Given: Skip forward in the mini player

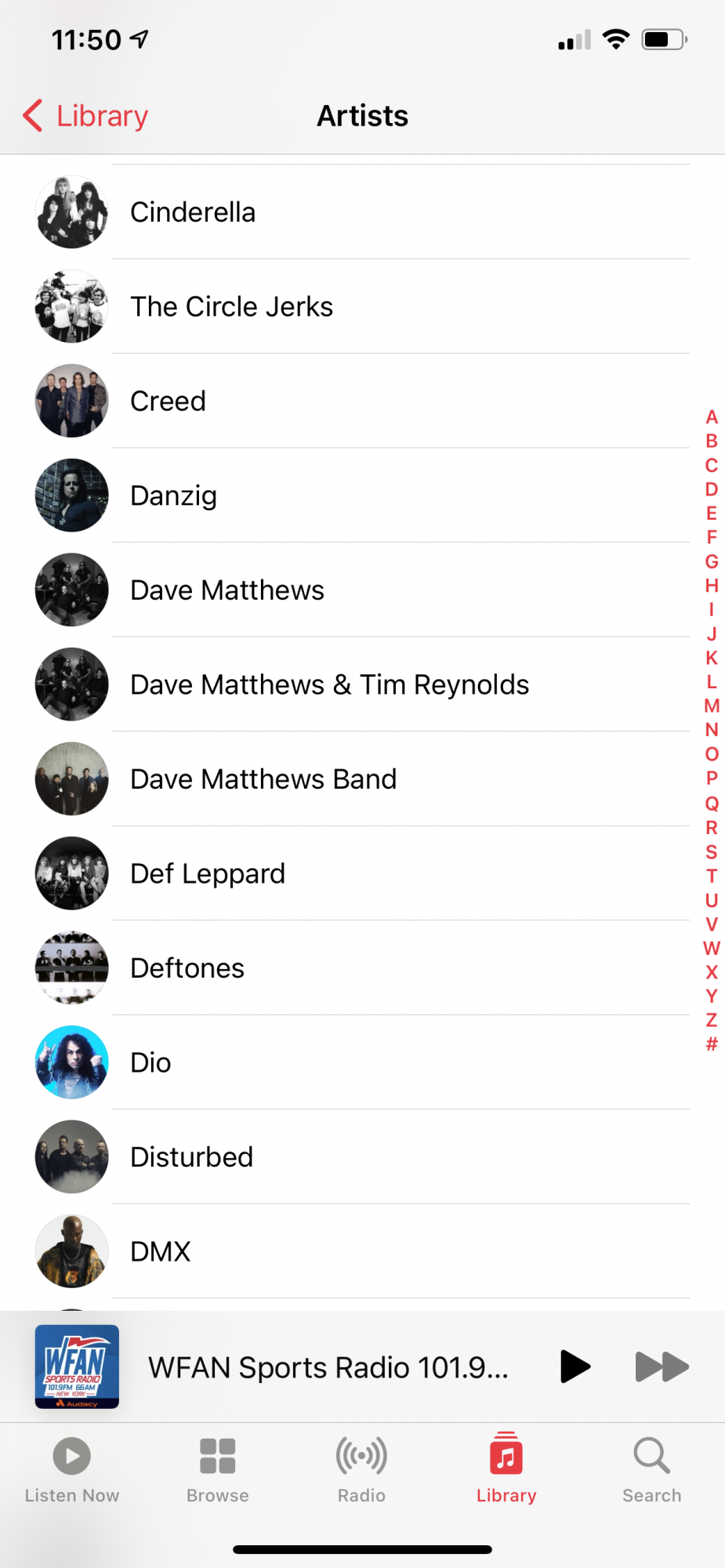Looking at the screenshot, I should [x=661, y=1367].
